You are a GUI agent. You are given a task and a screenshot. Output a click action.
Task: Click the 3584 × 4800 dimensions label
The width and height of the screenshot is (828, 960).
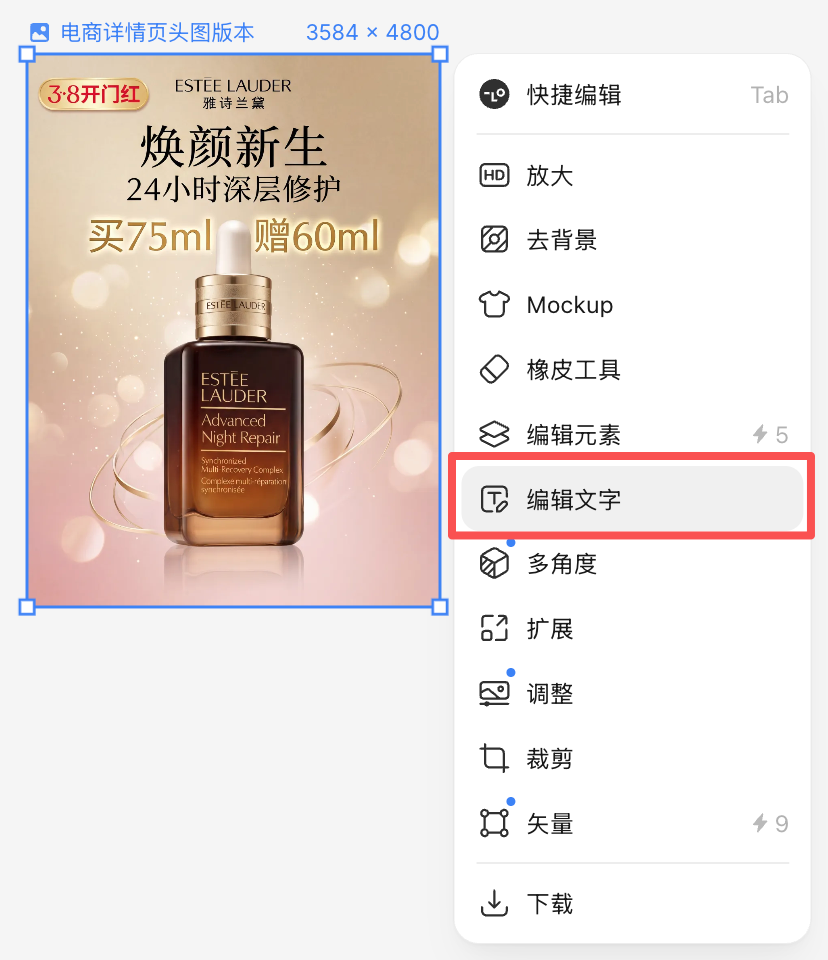pyautogui.click(x=372, y=31)
